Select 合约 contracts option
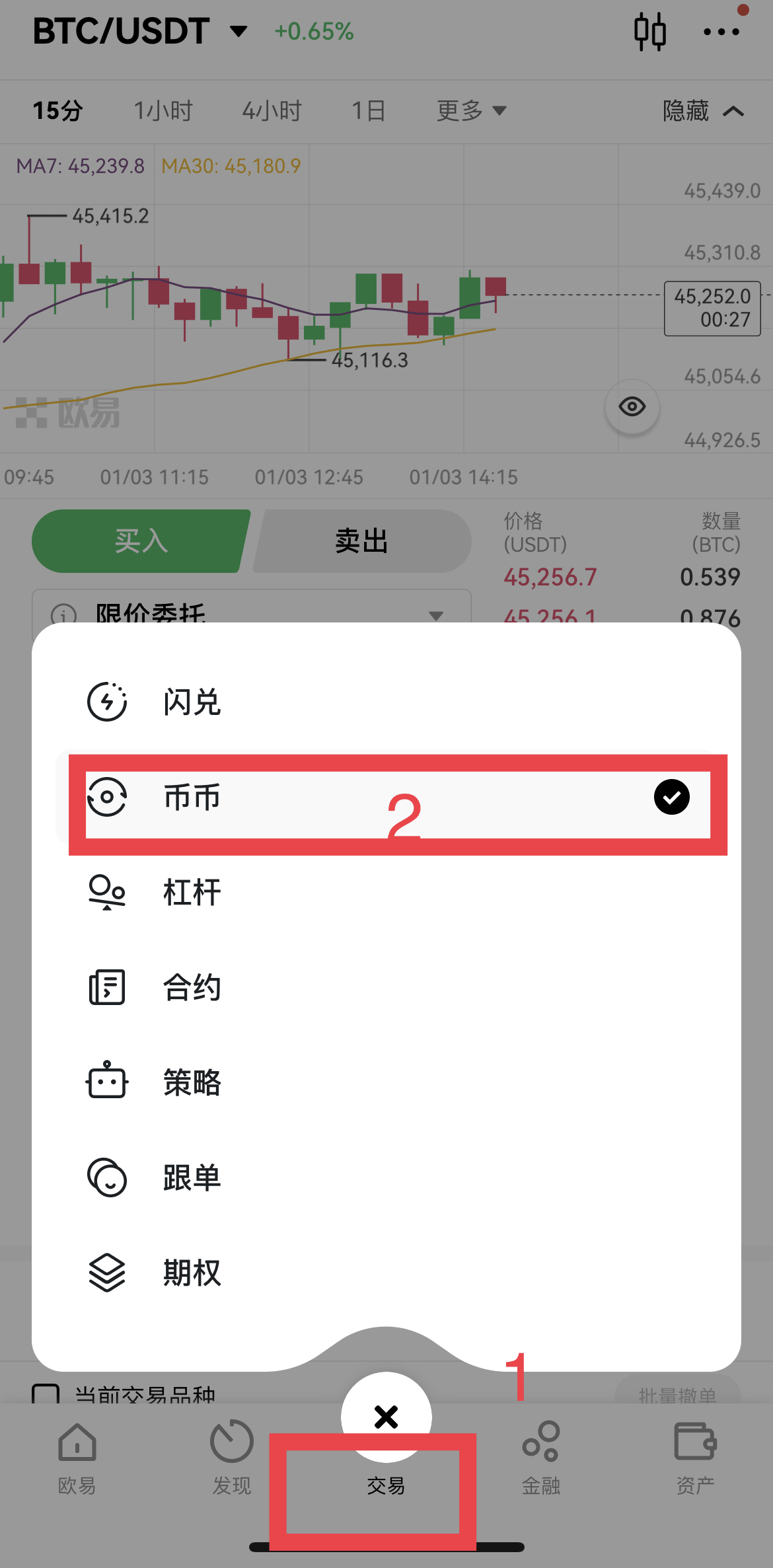Image resolution: width=773 pixels, height=1568 pixels. pos(386,987)
